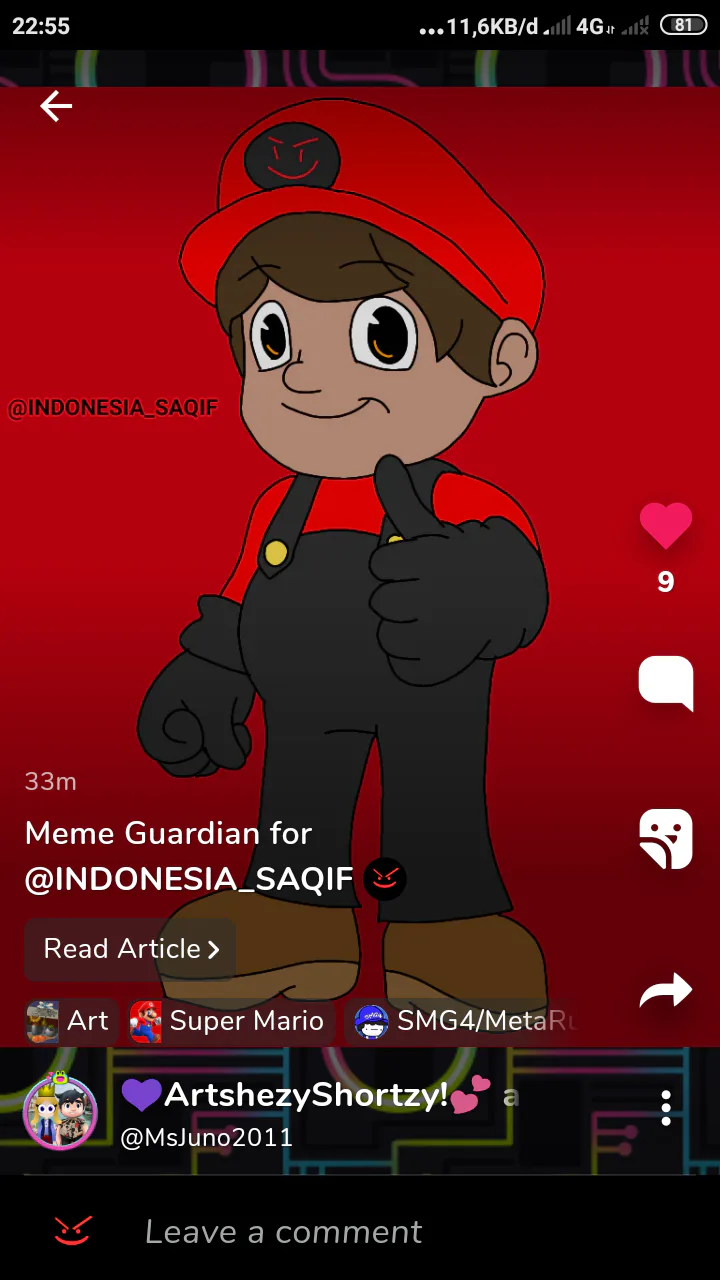View ArtshezyShortzy's profile avatar
This screenshot has width=720, height=1280.
click(x=60, y=1112)
